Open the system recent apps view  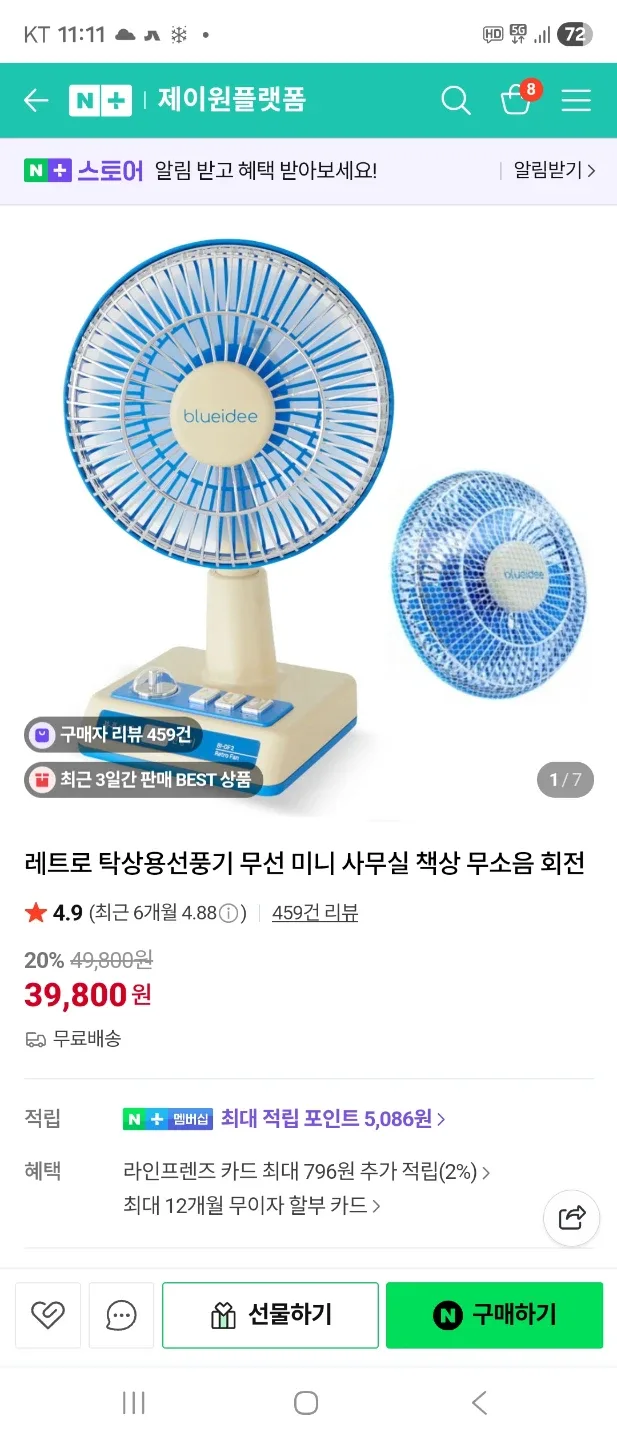(x=133, y=1403)
